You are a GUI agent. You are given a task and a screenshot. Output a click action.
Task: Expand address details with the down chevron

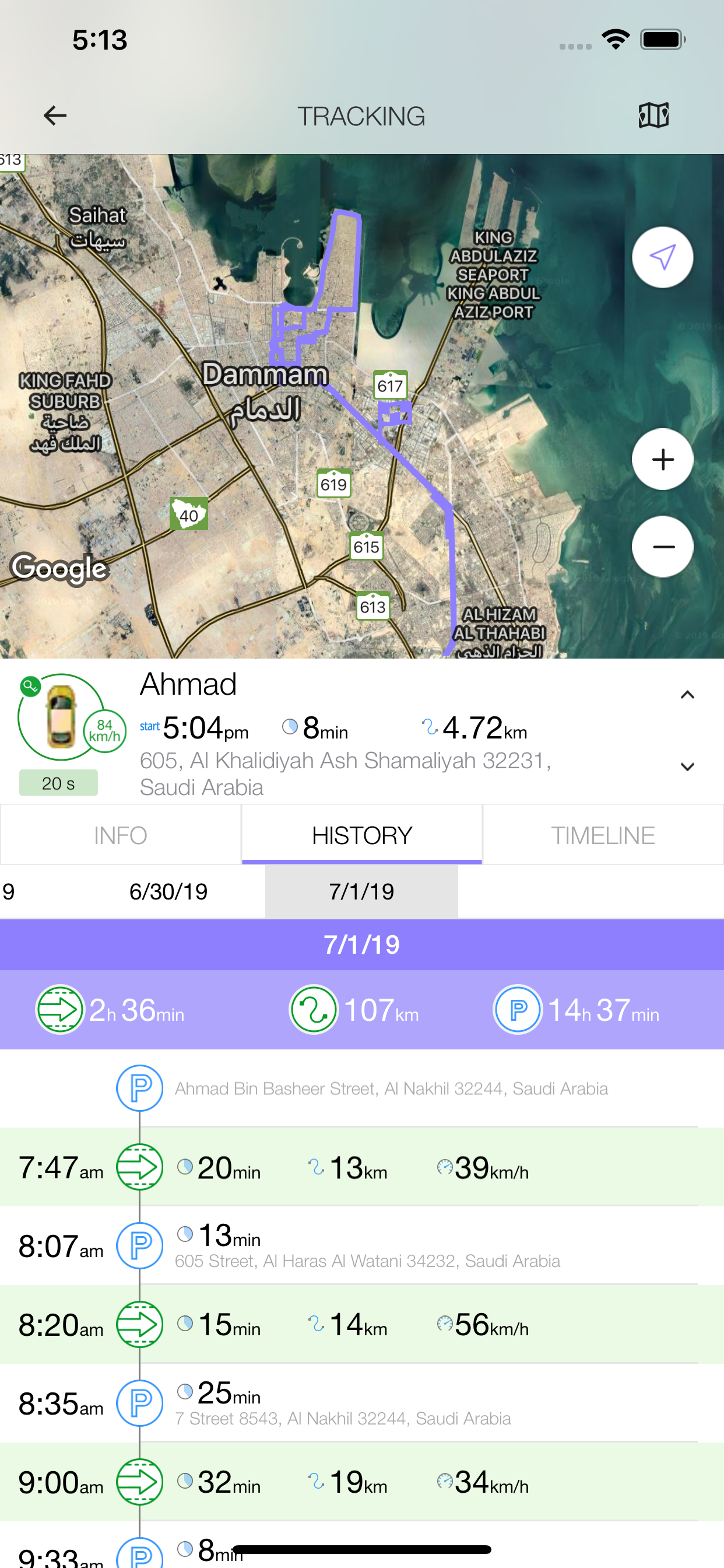[x=688, y=767]
